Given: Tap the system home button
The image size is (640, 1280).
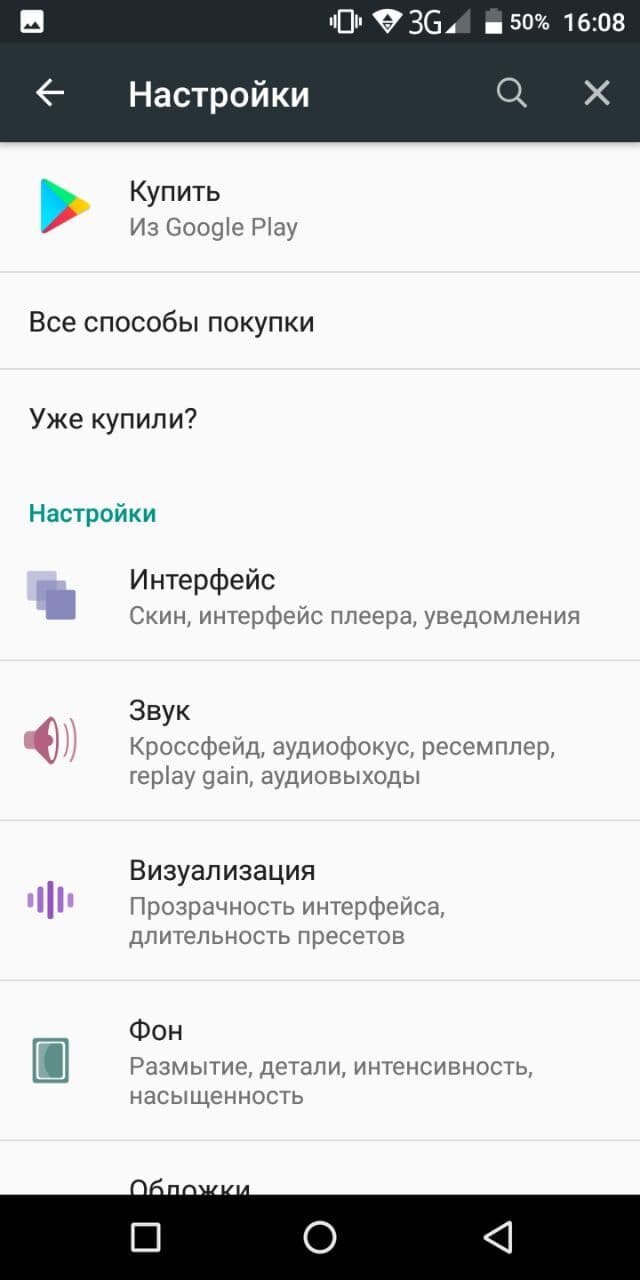Looking at the screenshot, I should tap(320, 1237).
